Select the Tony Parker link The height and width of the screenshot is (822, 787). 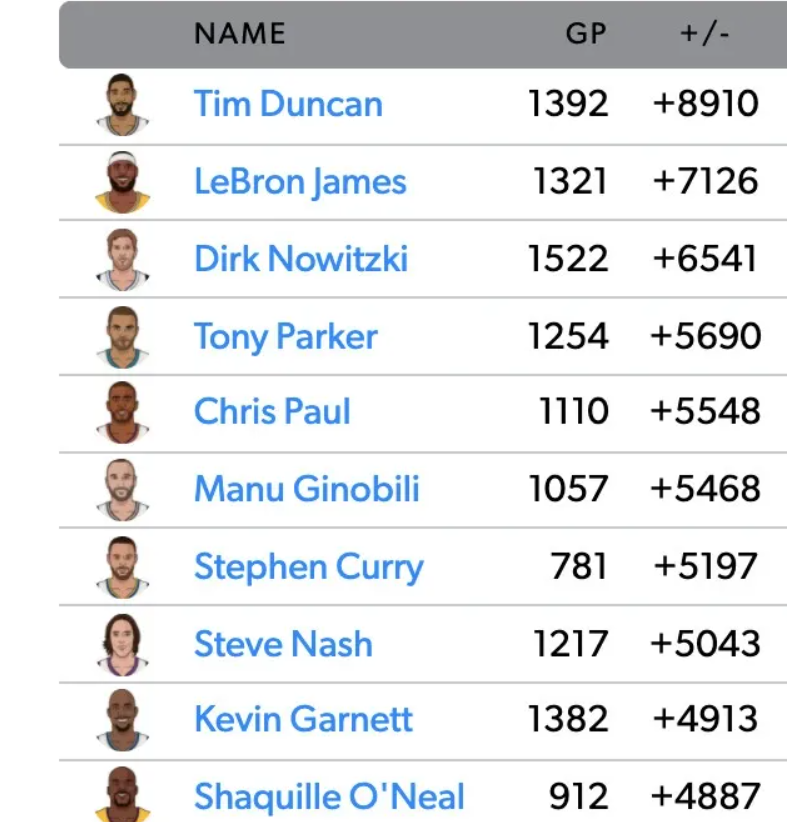pos(285,336)
